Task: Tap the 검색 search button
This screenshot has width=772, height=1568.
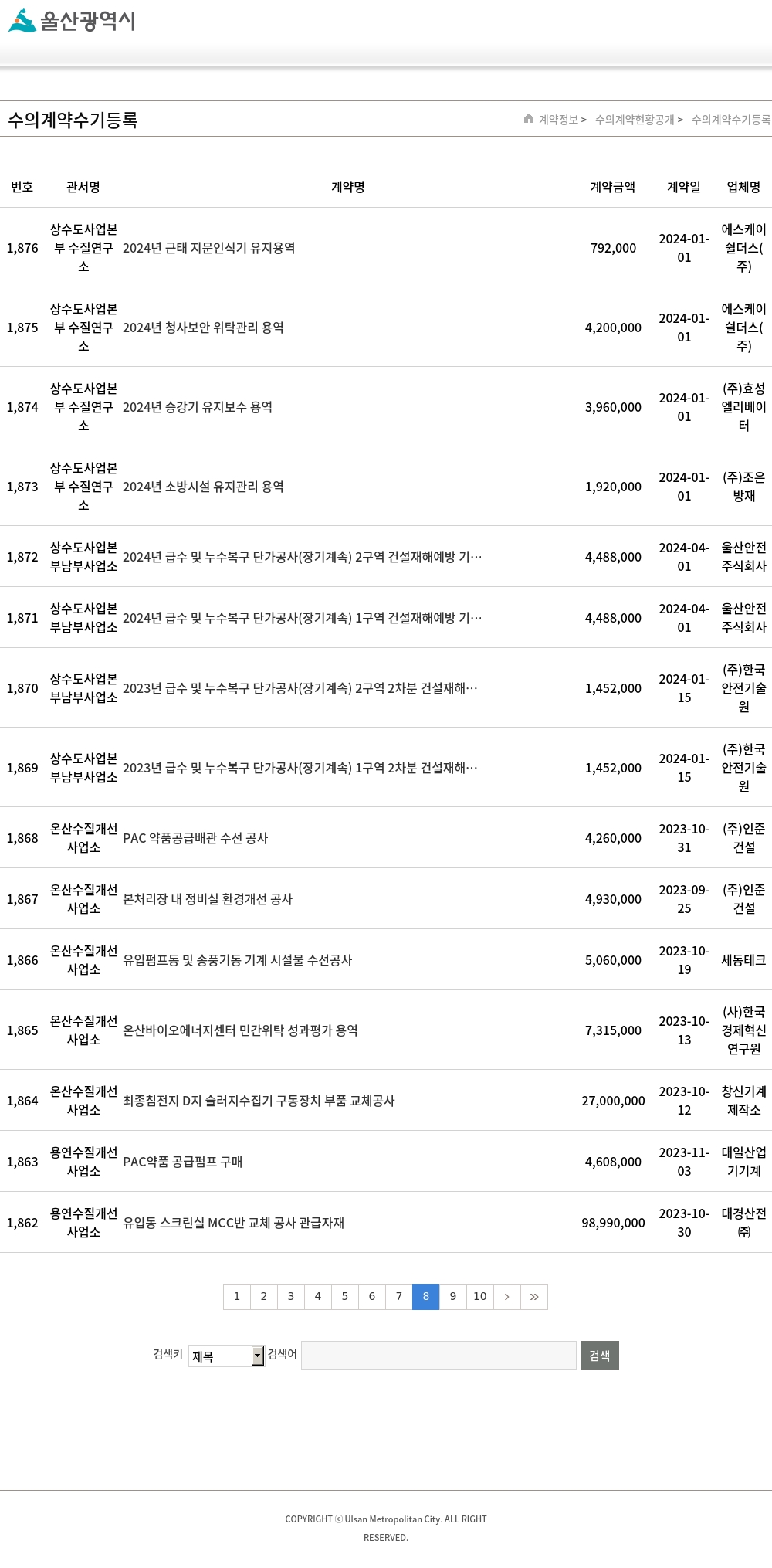Action: pos(600,1355)
